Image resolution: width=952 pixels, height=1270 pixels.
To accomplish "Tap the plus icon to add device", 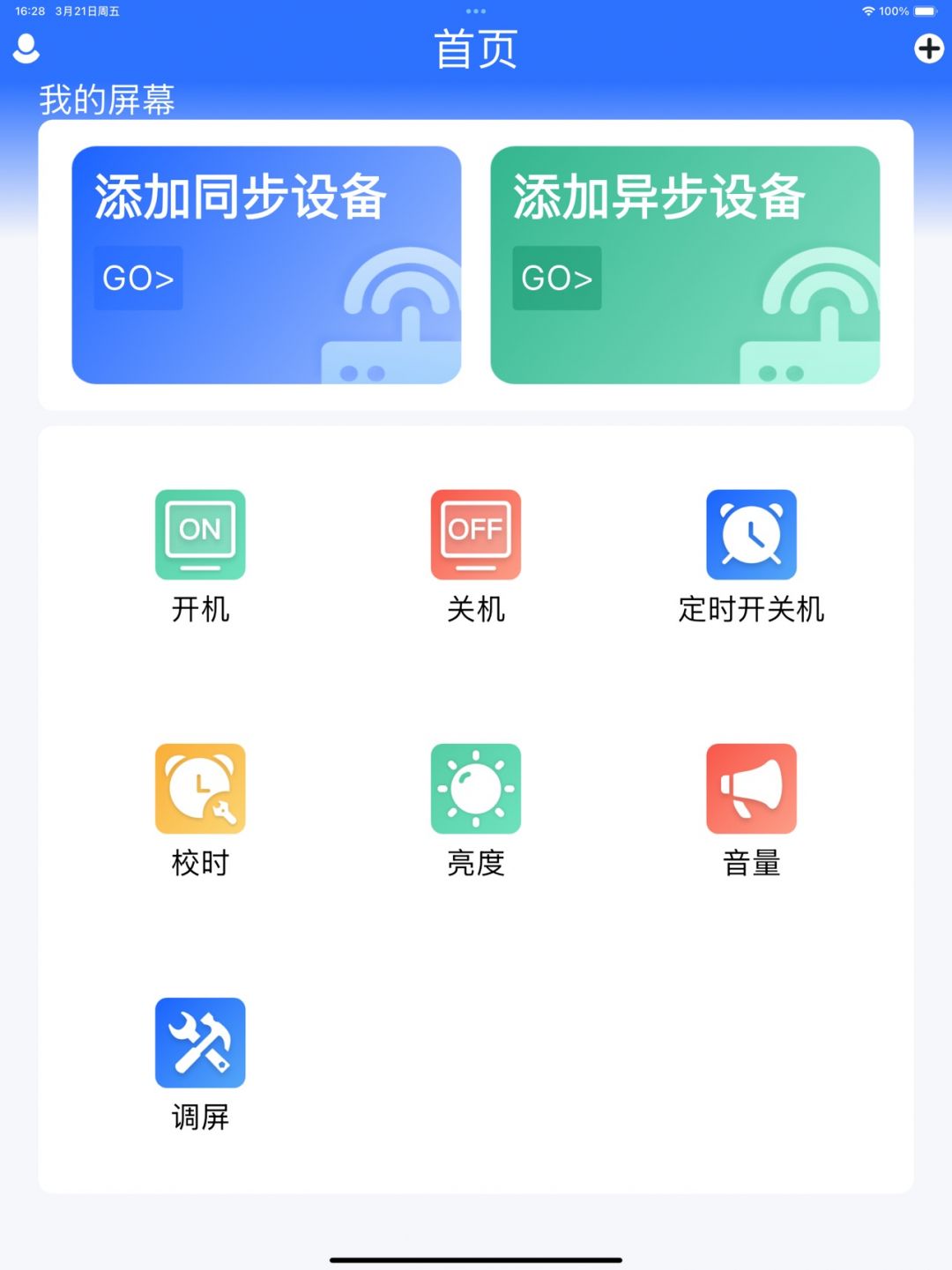I will pyautogui.click(x=928, y=48).
